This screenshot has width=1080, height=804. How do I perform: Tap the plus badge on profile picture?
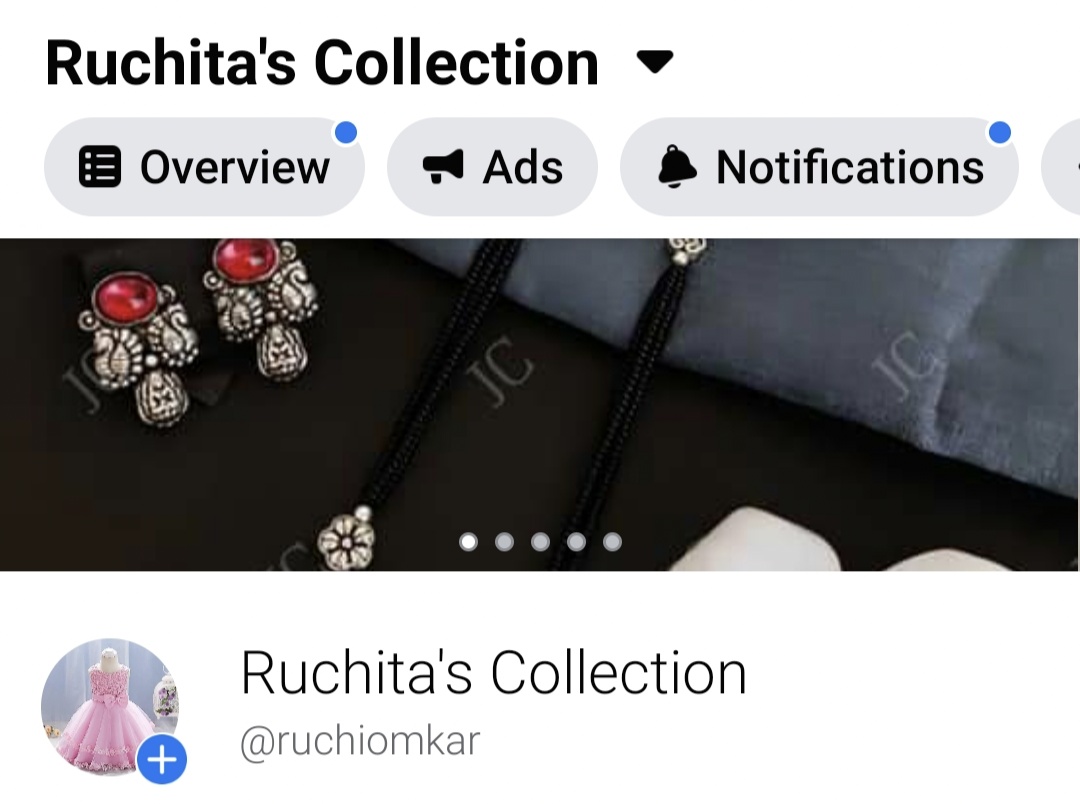[x=161, y=762]
